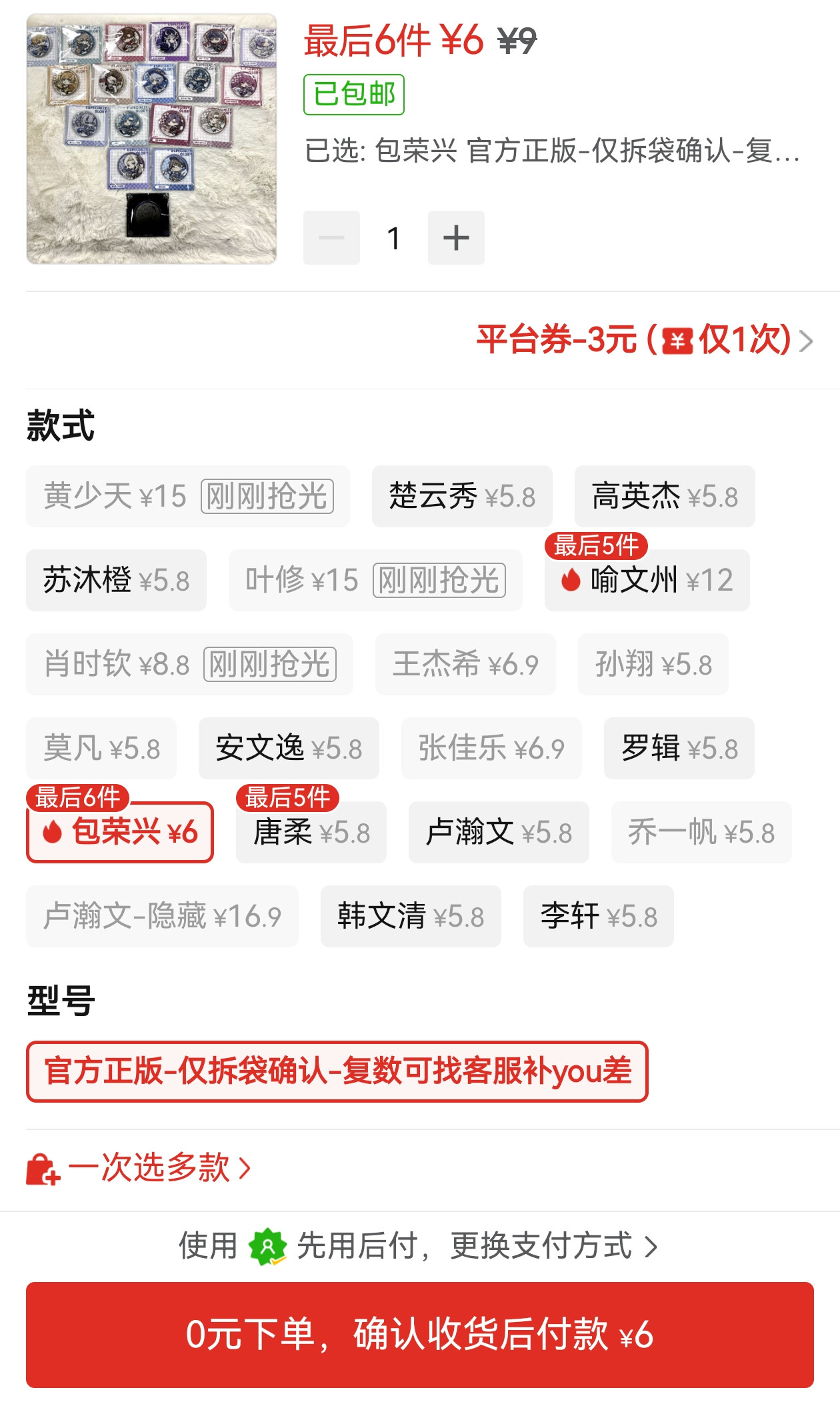Select the 唐柔 ¥5.8 style

[x=311, y=833]
